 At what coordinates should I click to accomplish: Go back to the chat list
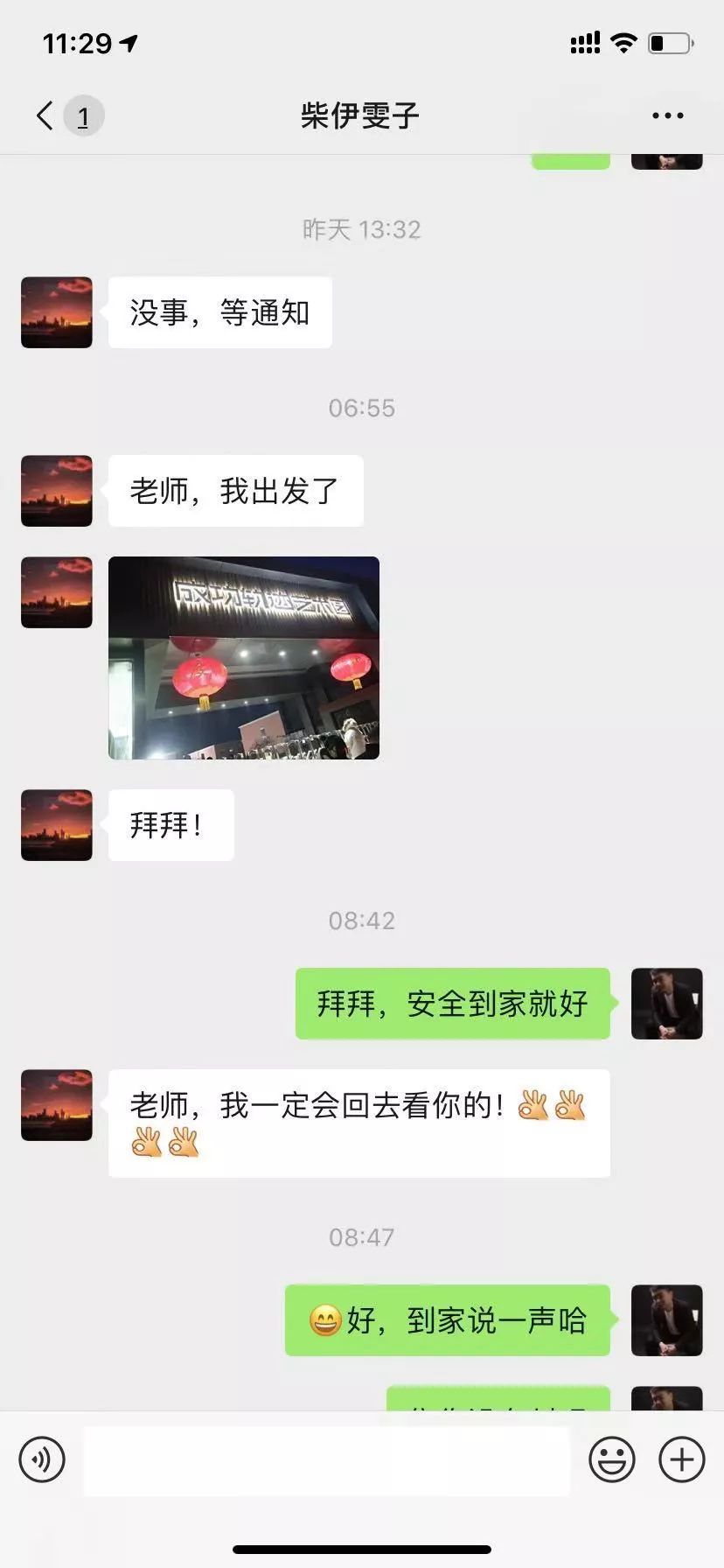click(45, 115)
